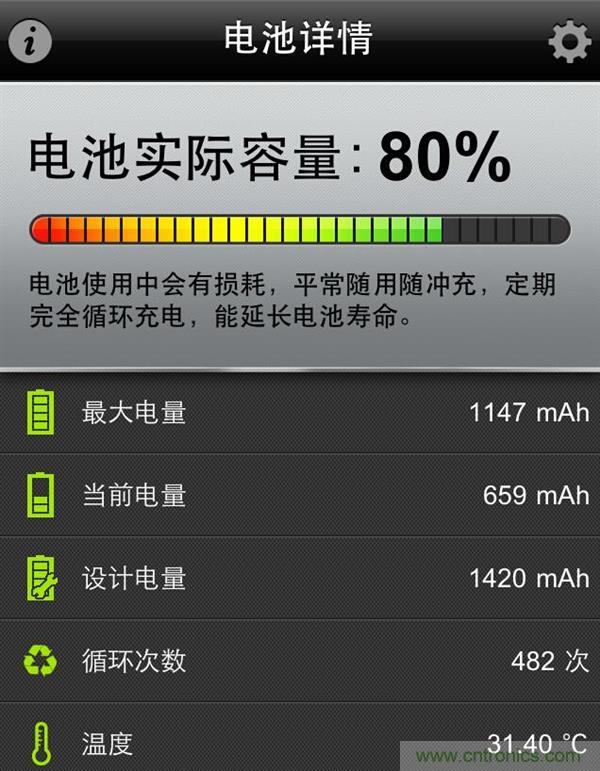
Task: Open the settings gear icon
Action: pyautogui.click(x=570, y=42)
